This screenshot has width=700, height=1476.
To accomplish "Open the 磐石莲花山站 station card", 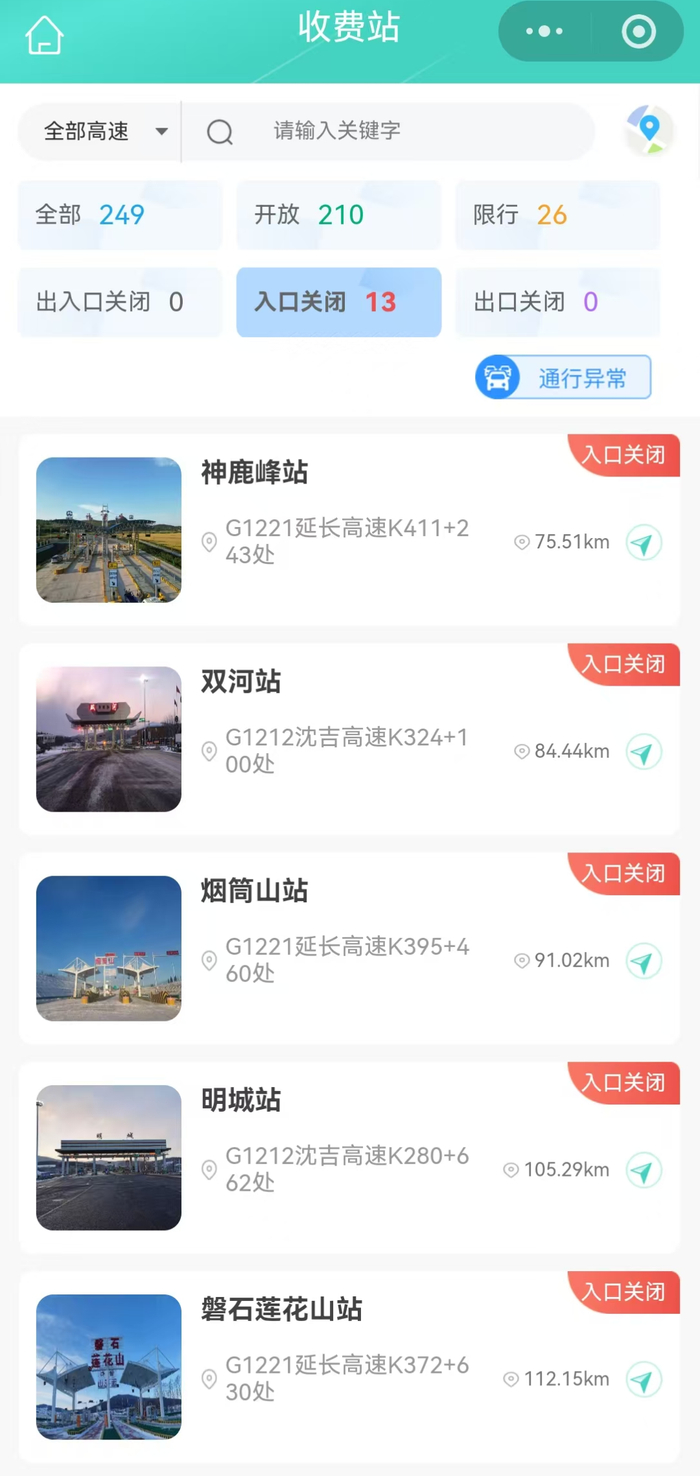I will 350,1366.
